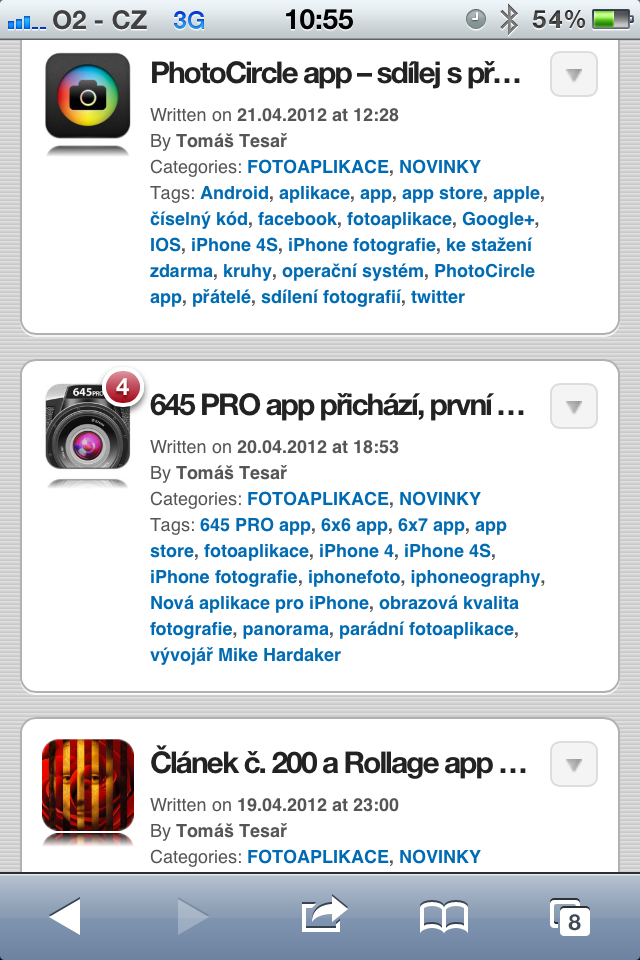Tap the 645 PRO camera icon thumbnail
Viewport: 640px width, 960px height.
pyautogui.click(x=88, y=426)
